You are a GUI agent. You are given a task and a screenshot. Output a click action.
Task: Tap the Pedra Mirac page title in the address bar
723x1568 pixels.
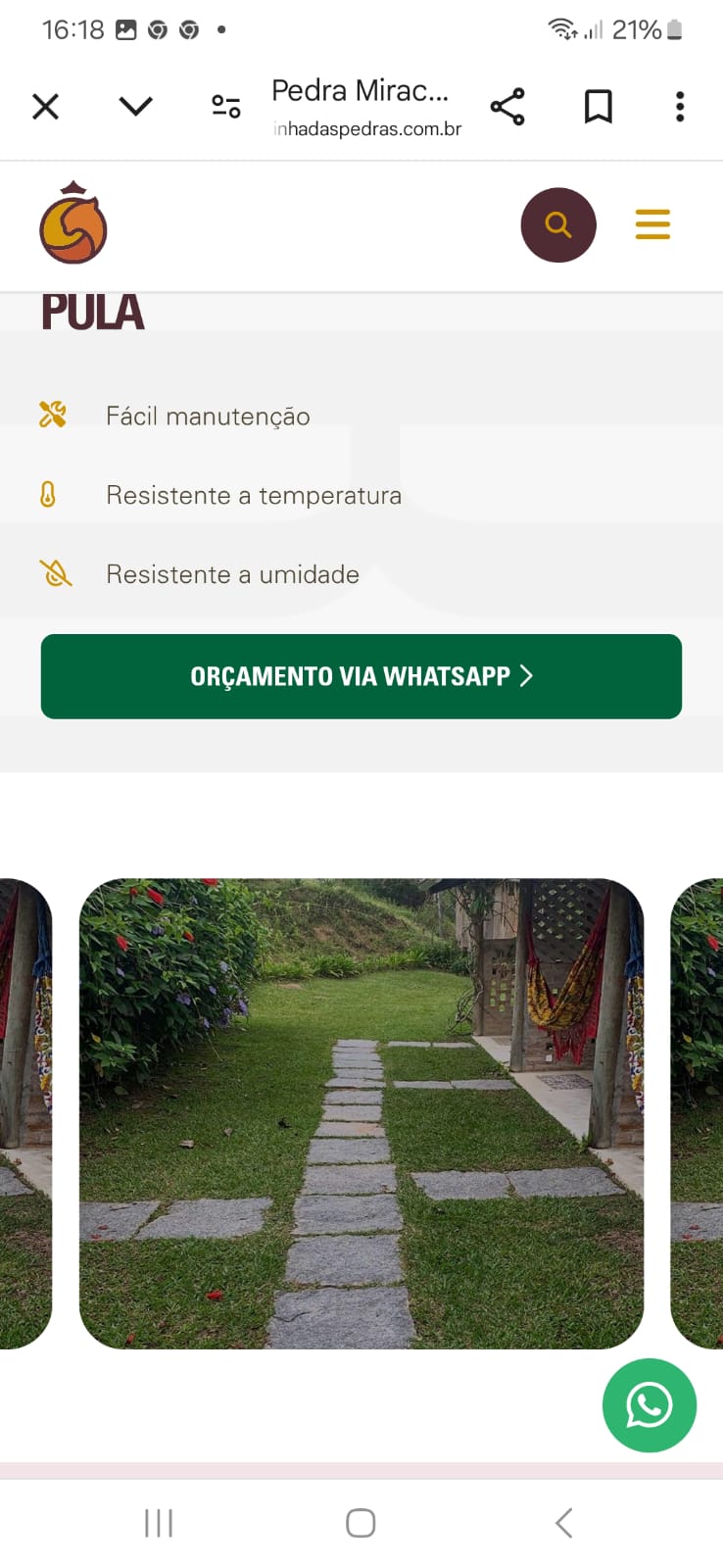(361, 90)
